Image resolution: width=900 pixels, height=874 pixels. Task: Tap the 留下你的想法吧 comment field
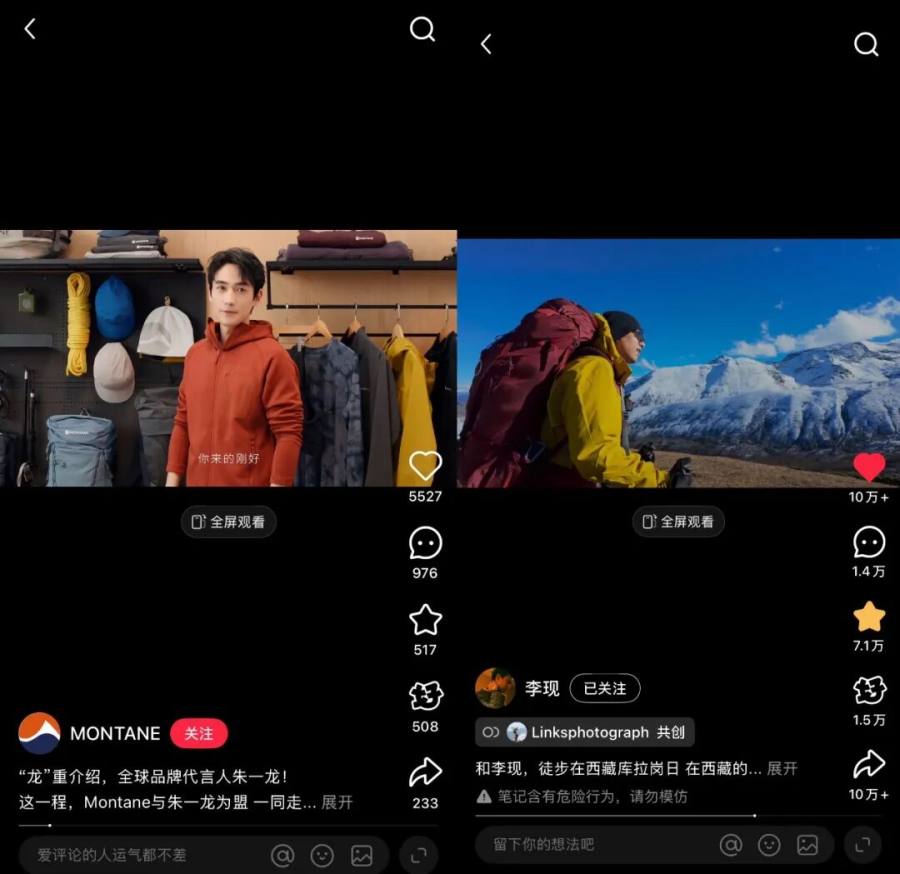tap(590, 845)
